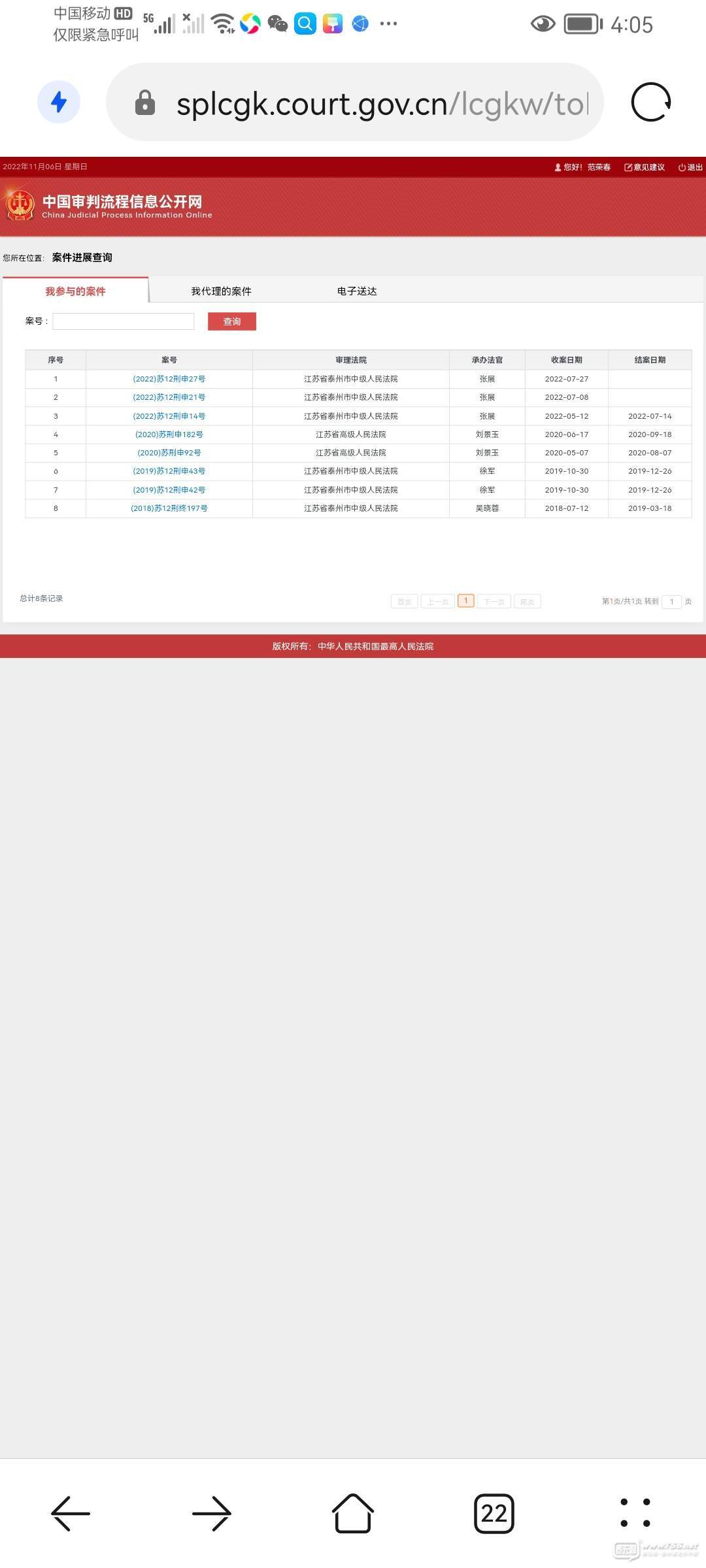The height and width of the screenshot is (1568, 706).
Task: Open case (2019)苏12刑申43号
Action: point(169,471)
